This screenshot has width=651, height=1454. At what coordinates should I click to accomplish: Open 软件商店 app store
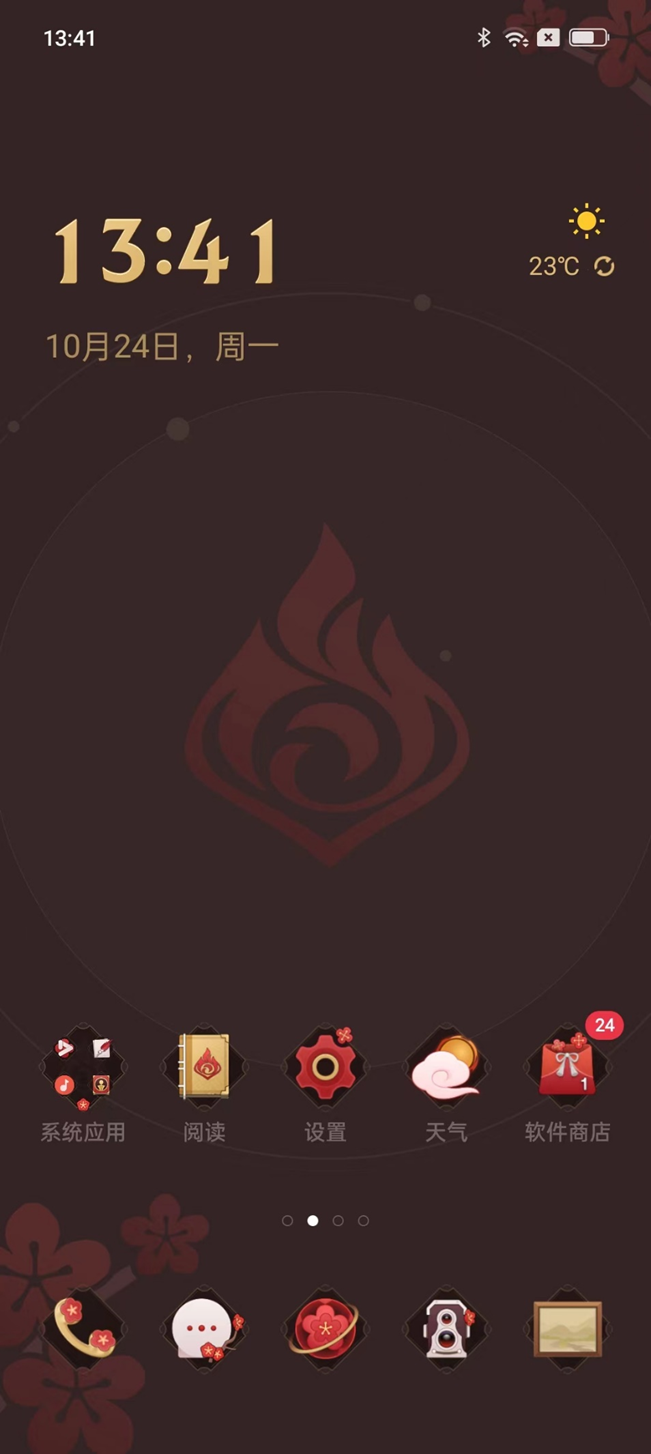point(567,1067)
